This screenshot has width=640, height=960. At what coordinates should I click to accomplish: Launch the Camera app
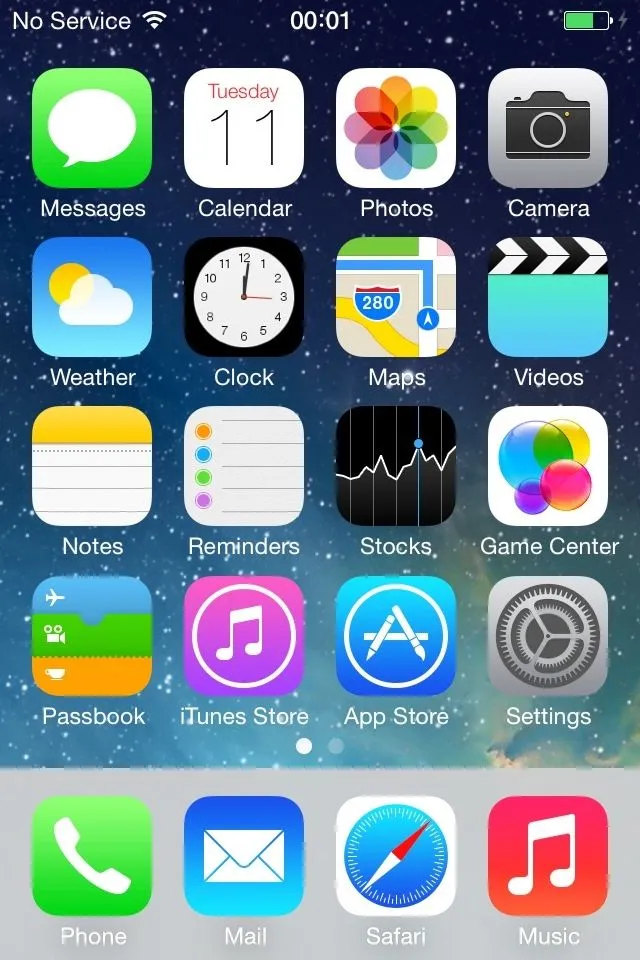[x=548, y=128]
